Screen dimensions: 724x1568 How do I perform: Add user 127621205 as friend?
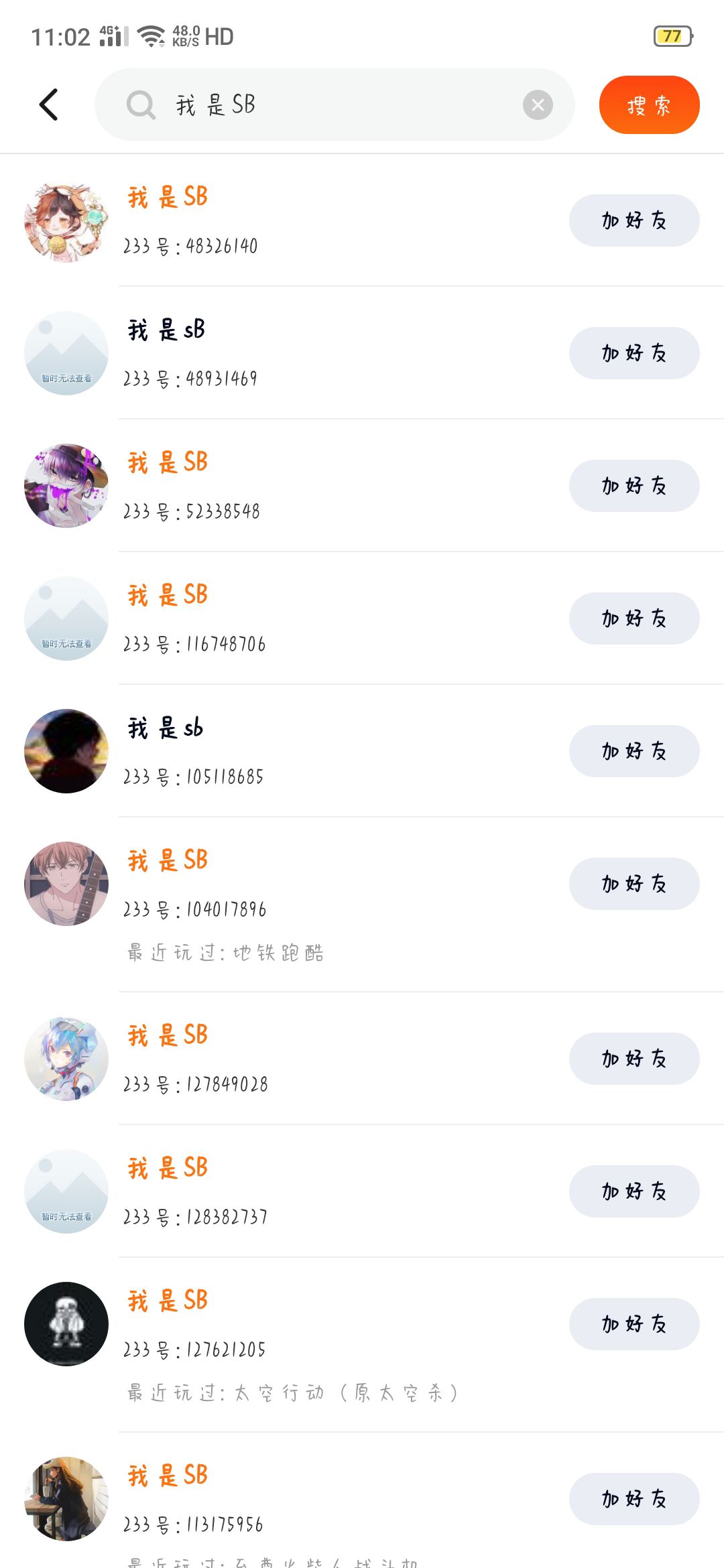(x=633, y=1324)
